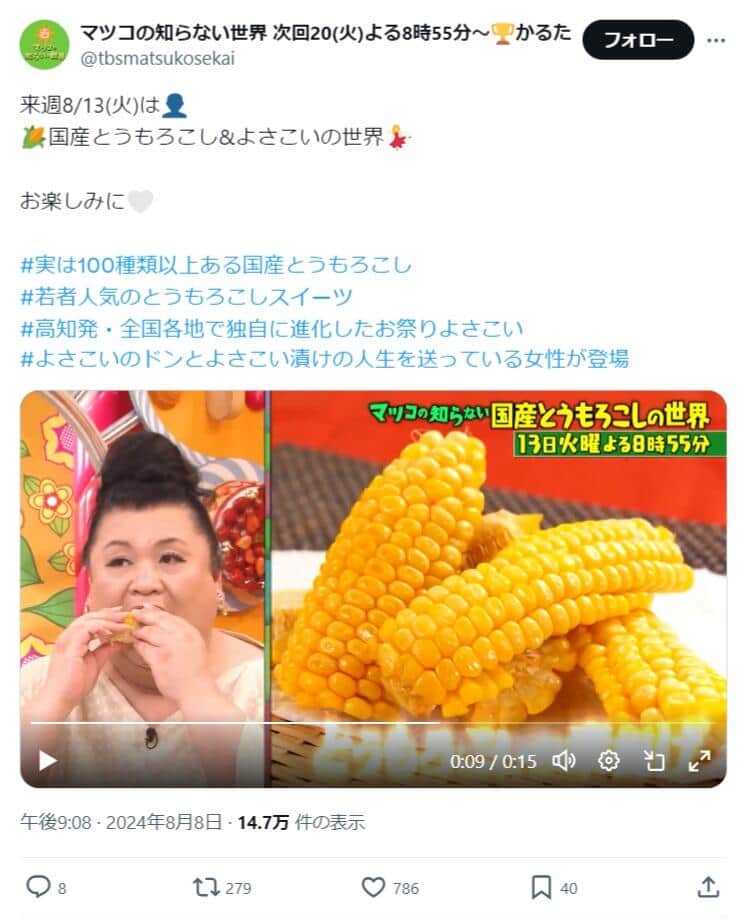Open hashtag #よさこいのドンとよさこい漬けの人生を送っている女性が登場
The image size is (747, 921).
point(324,359)
